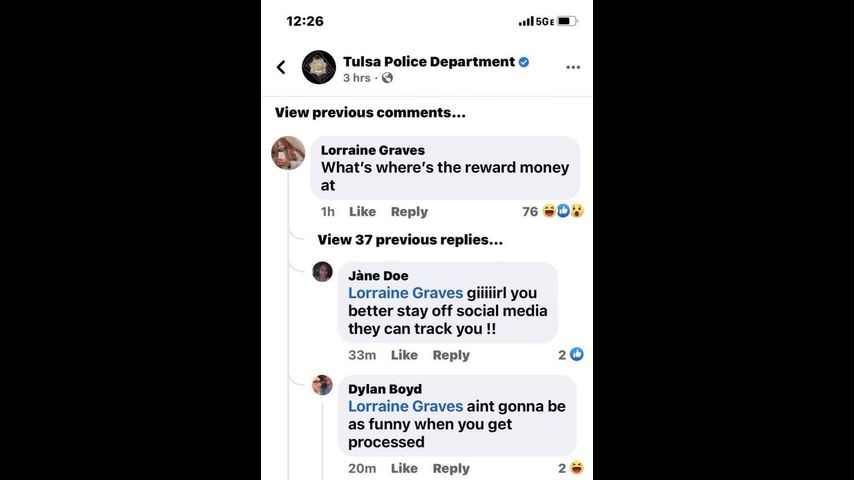Image resolution: width=854 pixels, height=480 pixels.
Task: Open Dylan Boyd's profile name
Action: click(385, 389)
